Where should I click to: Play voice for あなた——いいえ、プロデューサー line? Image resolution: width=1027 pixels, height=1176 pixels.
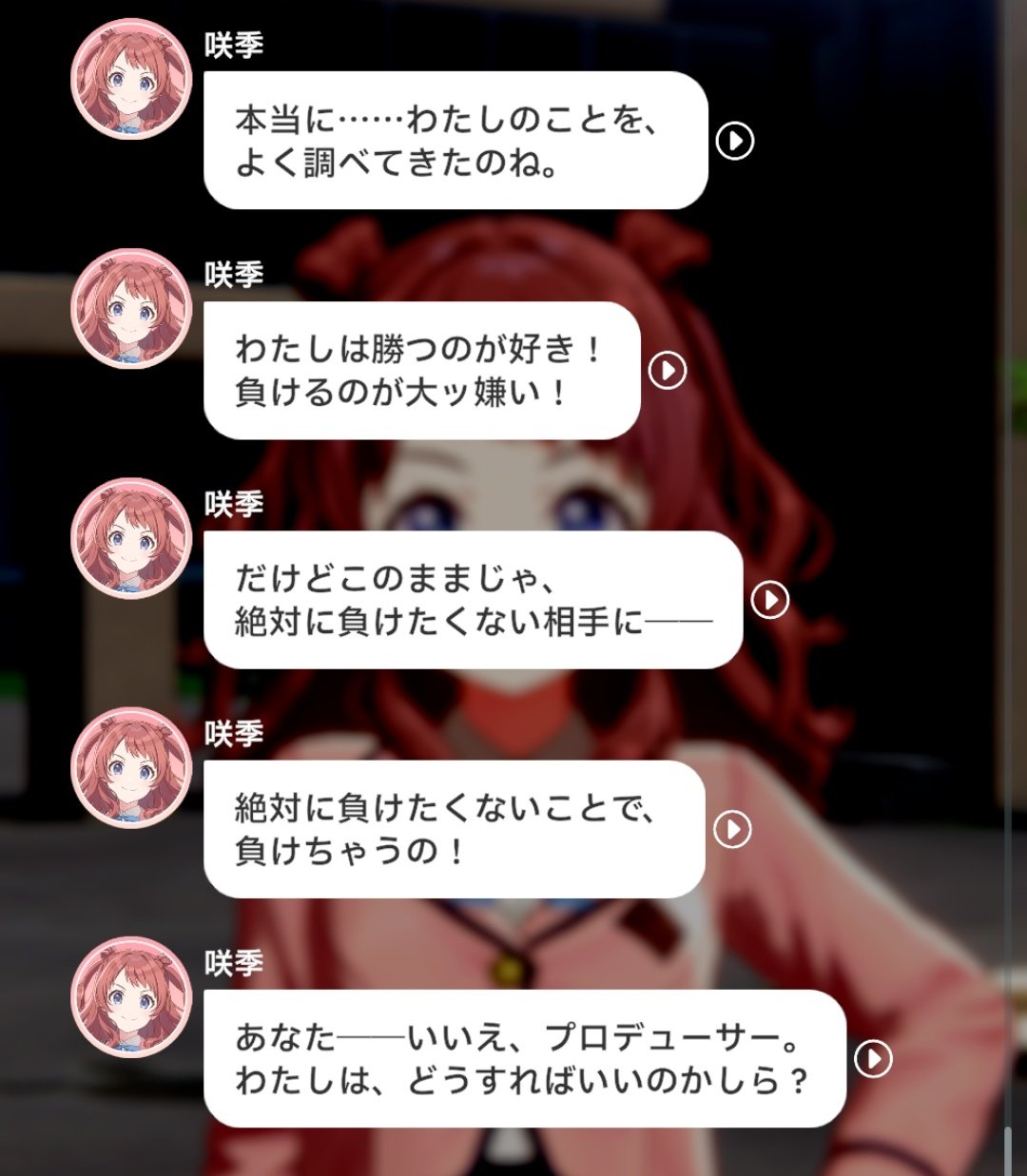[873, 1058]
